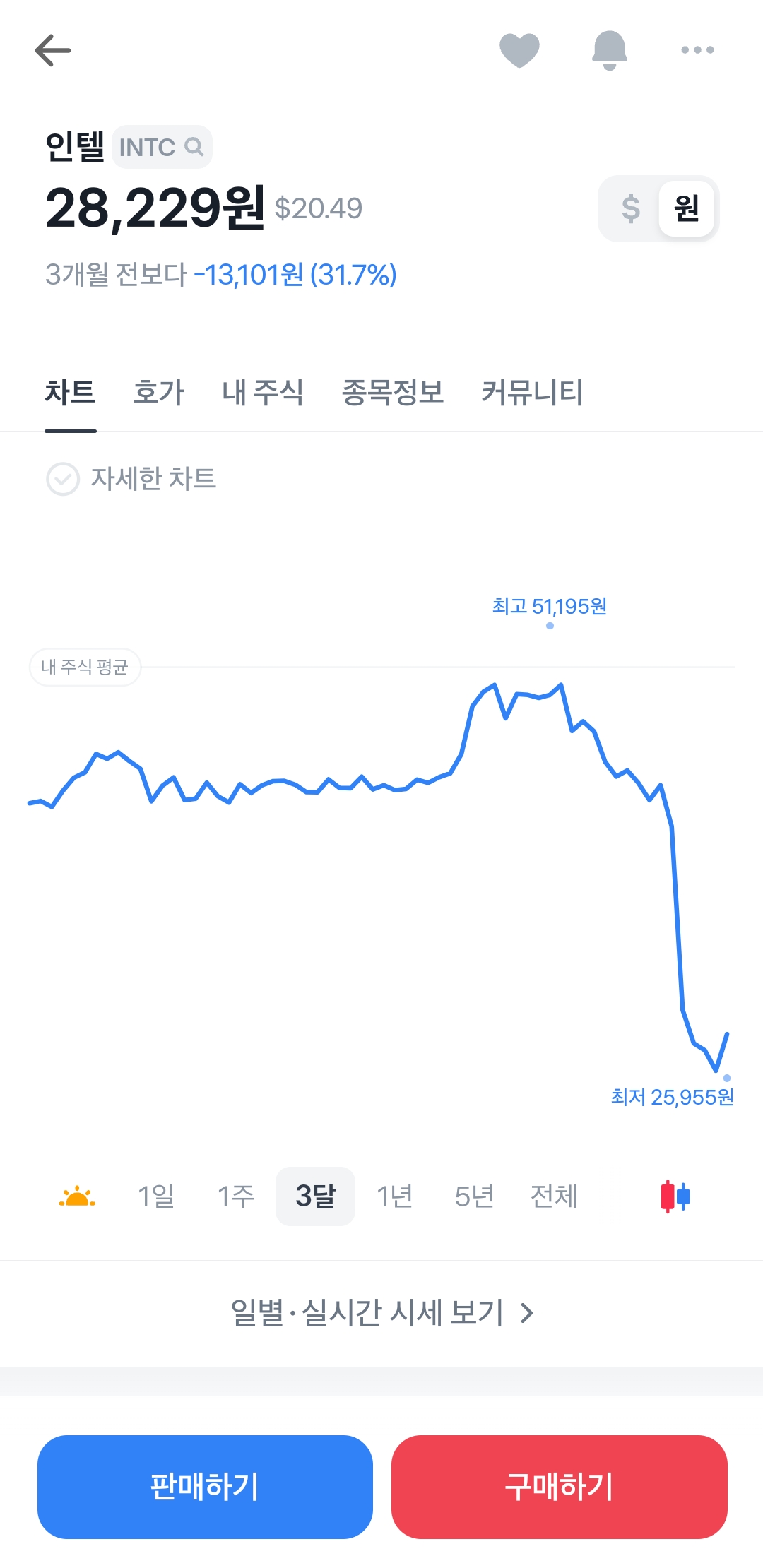This screenshot has height=1568, width=763.
Task: Select the 종목정보 tab
Action: [393, 392]
